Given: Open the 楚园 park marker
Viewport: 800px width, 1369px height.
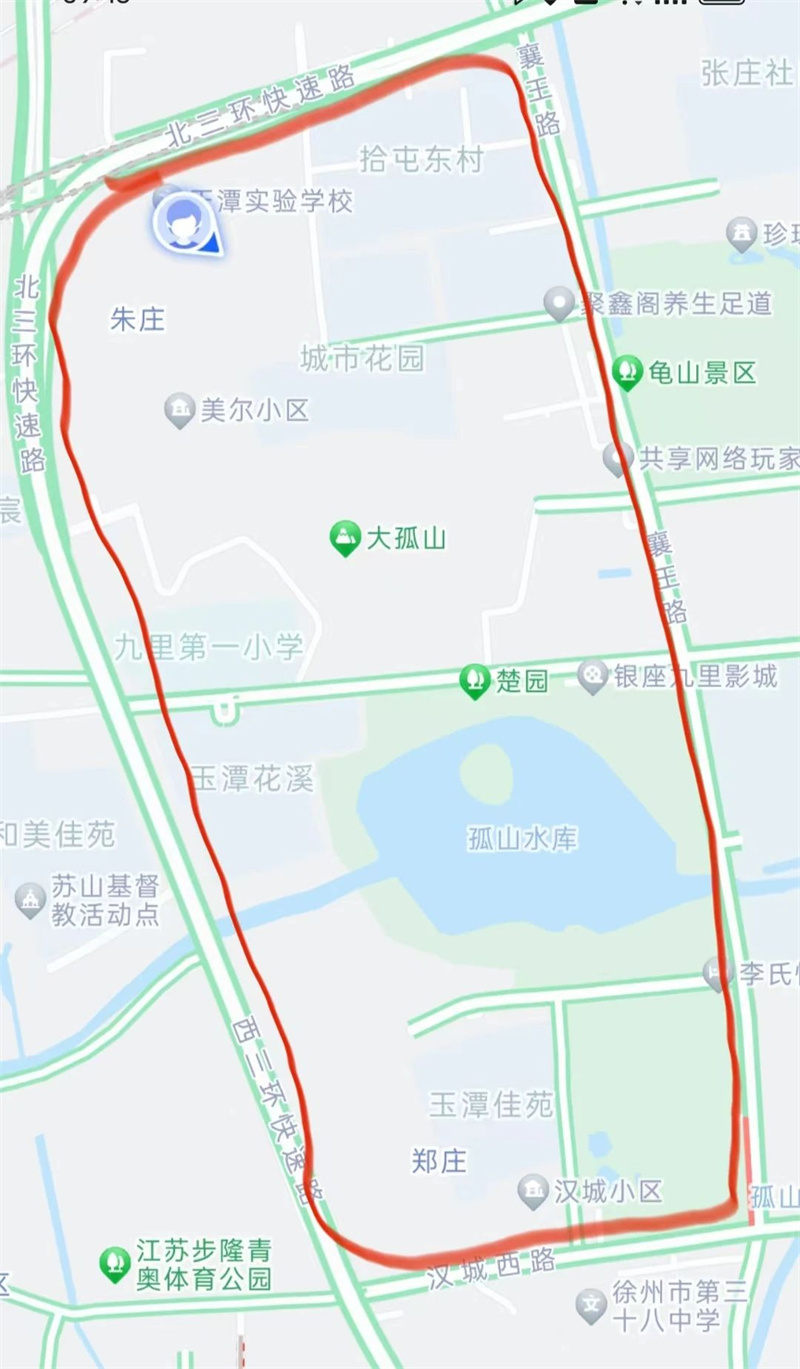Looking at the screenshot, I should [474, 681].
